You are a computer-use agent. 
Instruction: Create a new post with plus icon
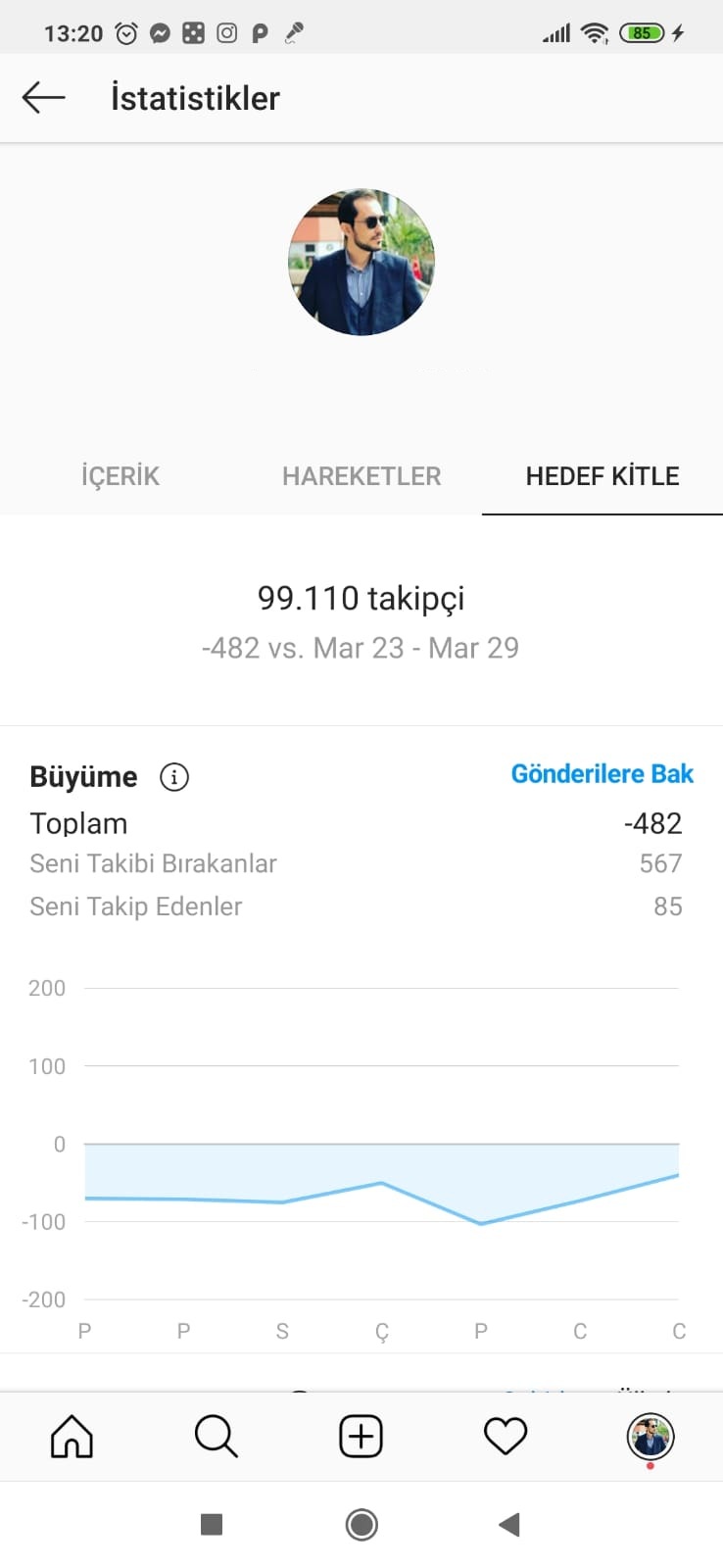(361, 1437)
